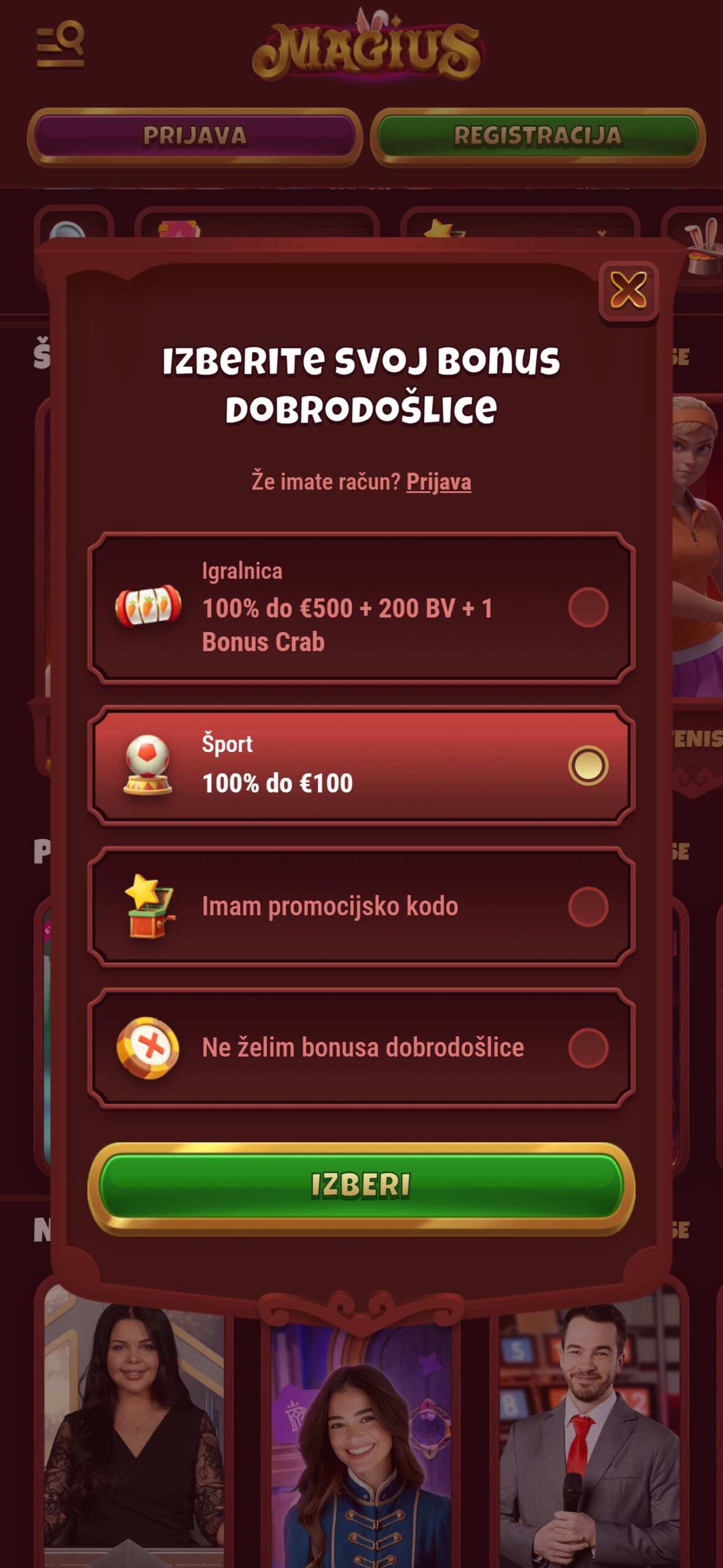
Task: Select the Igralnica casino bonus option
Action: click(x=361, y=608)
